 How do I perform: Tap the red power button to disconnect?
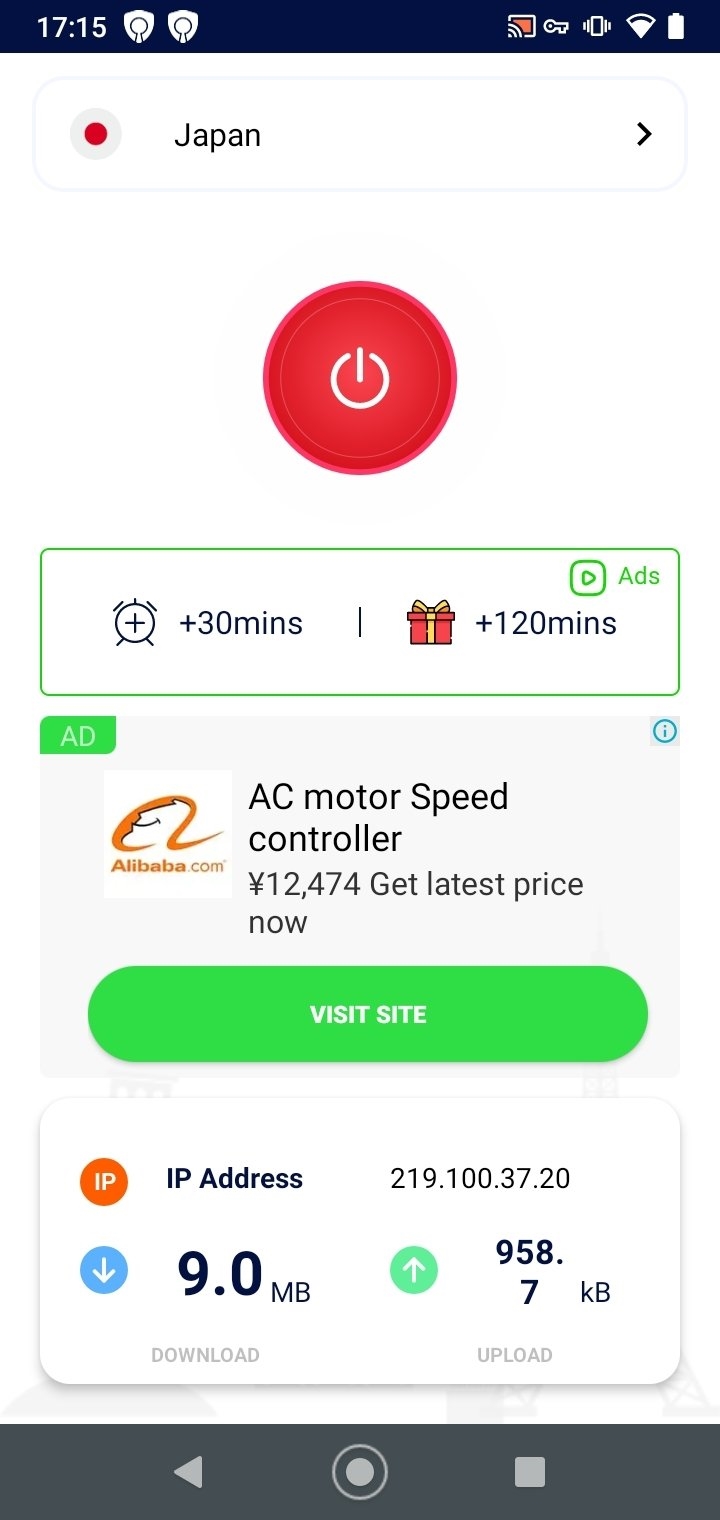(x=360, y=378)
